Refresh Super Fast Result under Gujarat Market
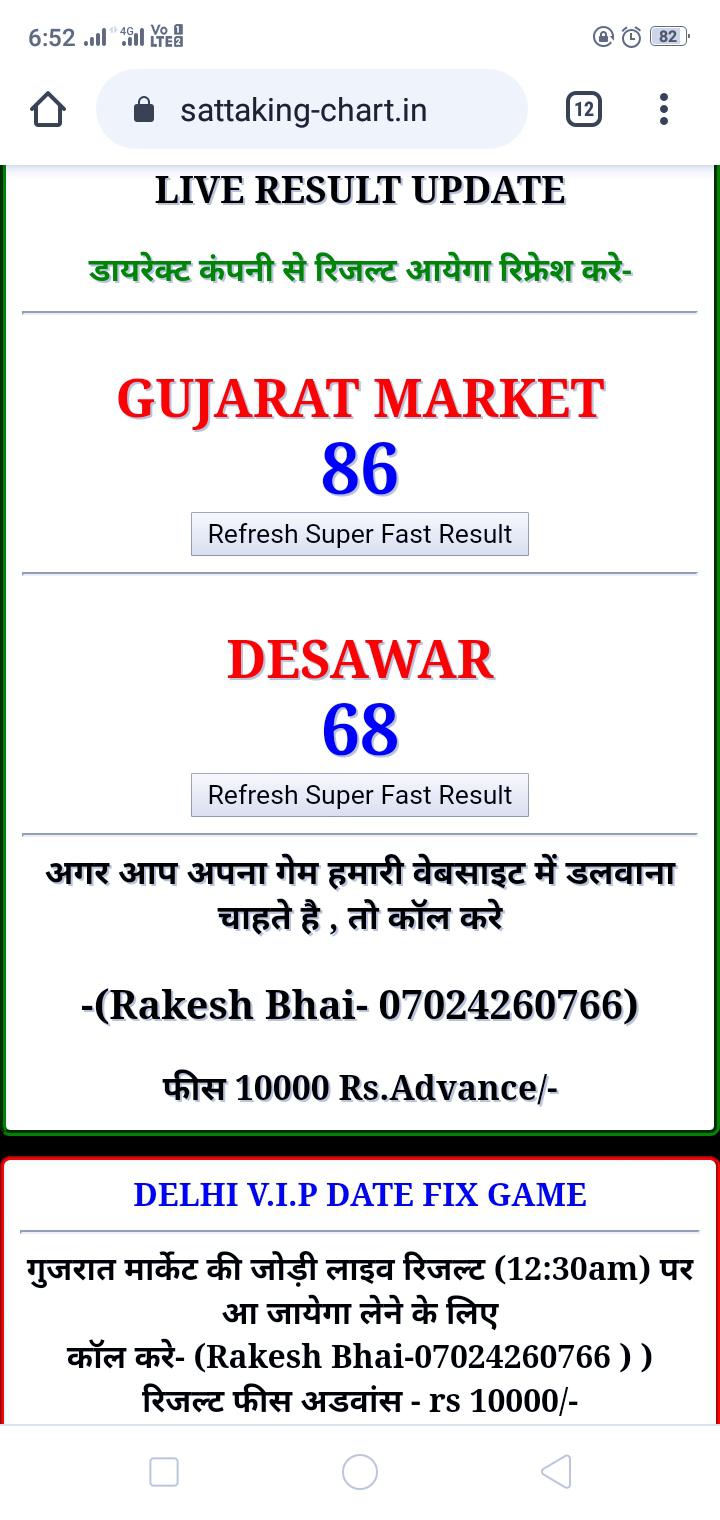Viewport: 720px width, 1520px height. [359, 534]
